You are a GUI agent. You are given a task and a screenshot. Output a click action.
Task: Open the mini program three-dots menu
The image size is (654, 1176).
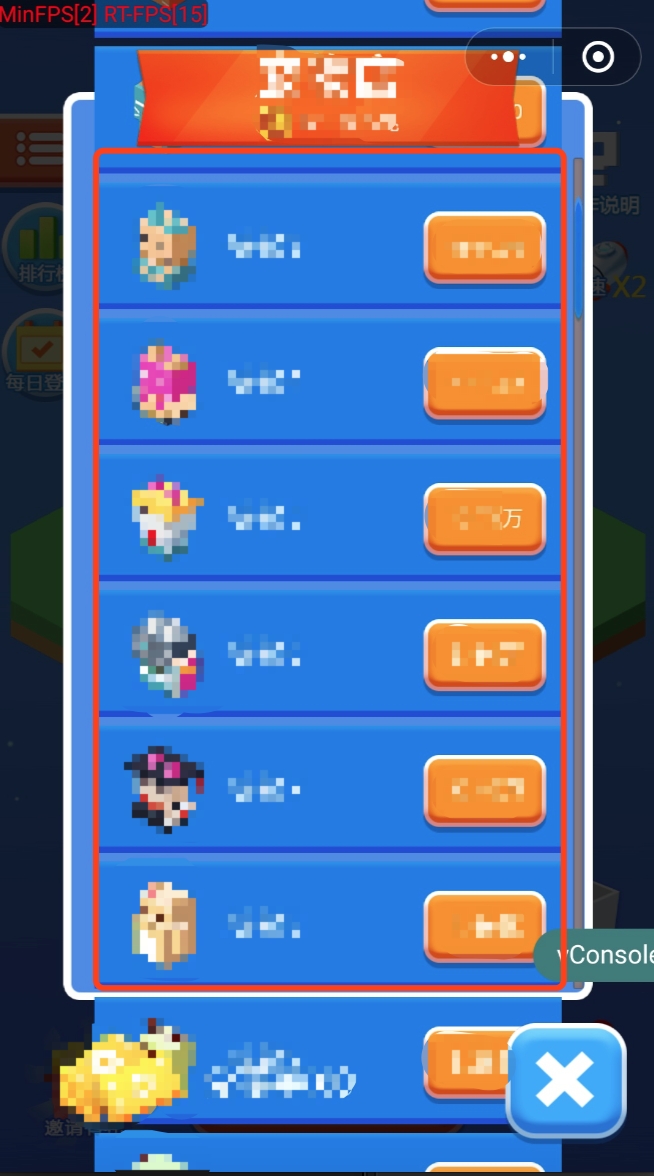click(x=508, y=57)
